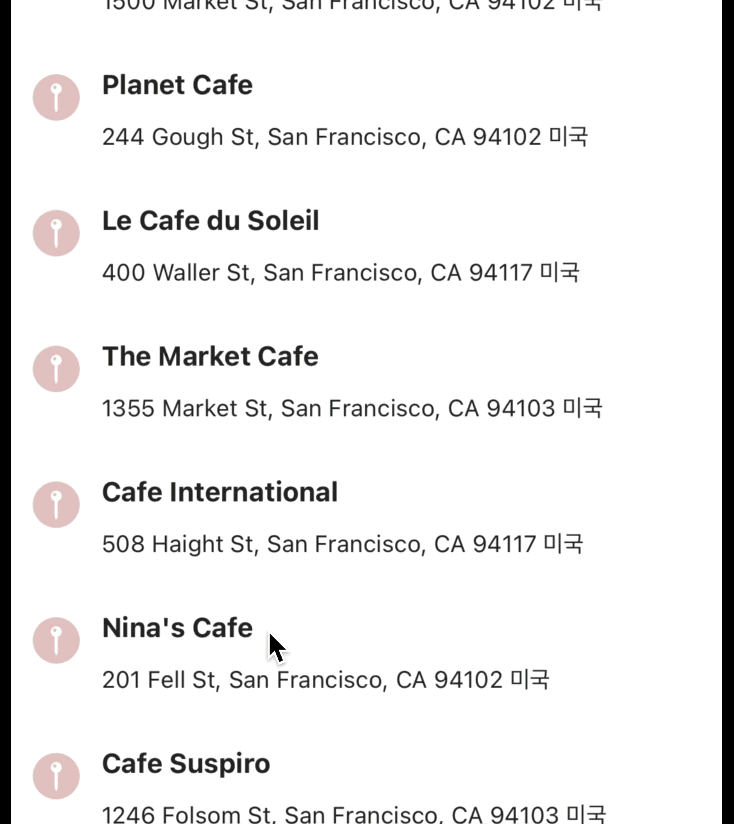Viewport: 734px width, 824px height.
Task: Open The Market Cafe result
Action: click(x=210, y=356)
